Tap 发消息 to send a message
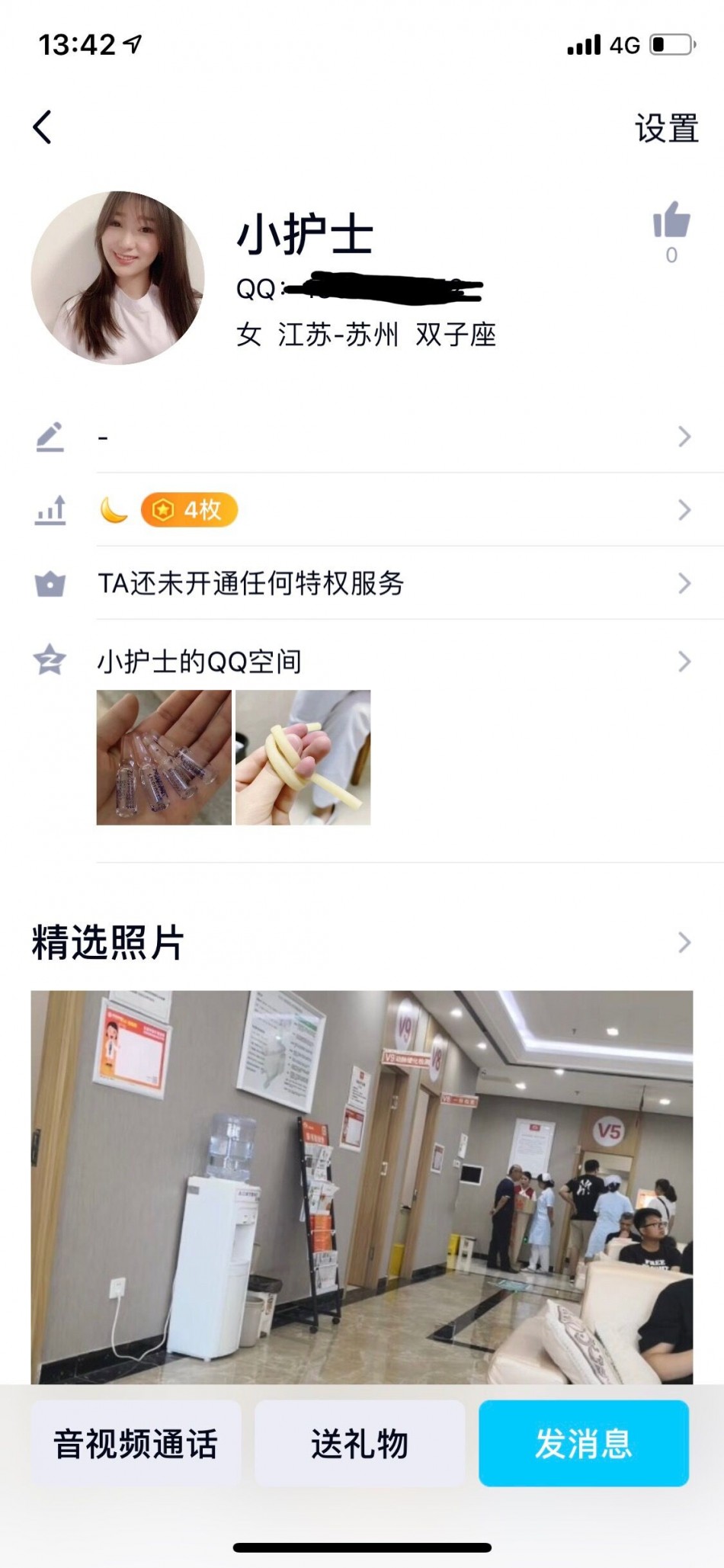724x1568 pixels. [x=584, y=1443]
